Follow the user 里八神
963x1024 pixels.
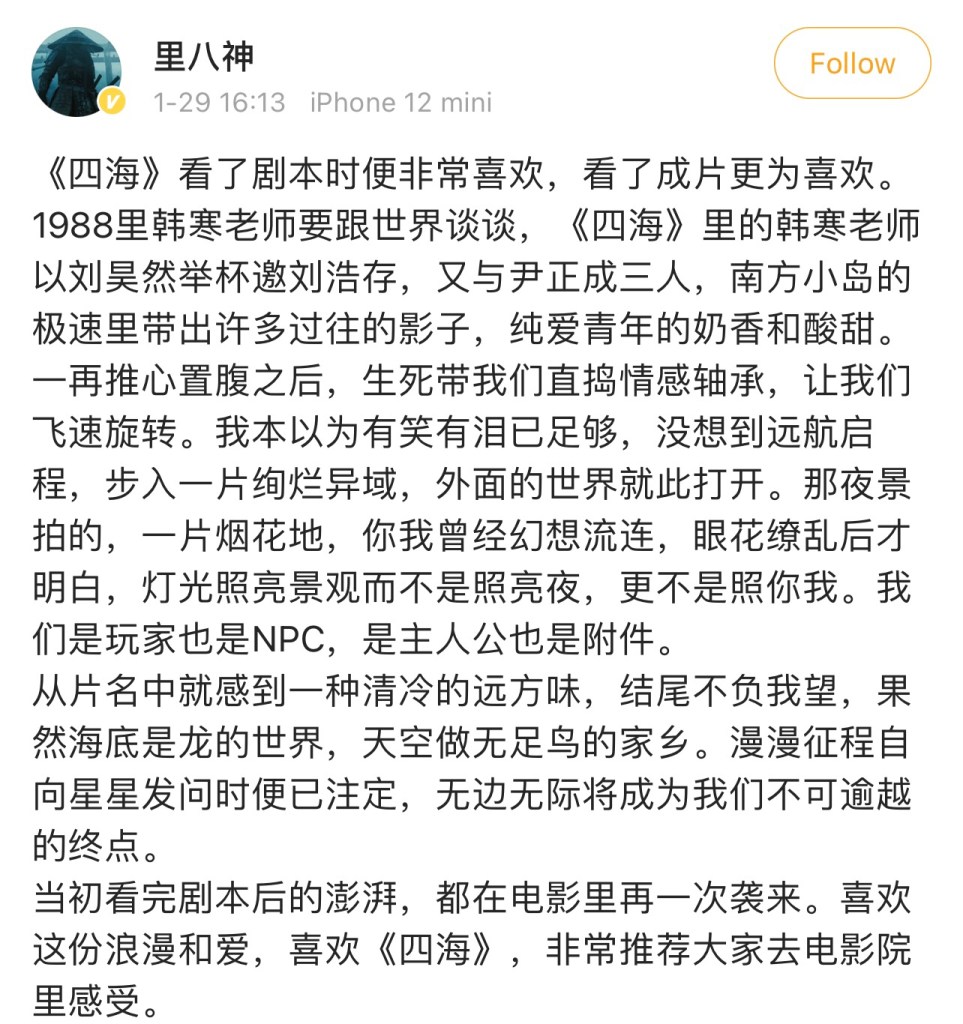click(852, 63)
